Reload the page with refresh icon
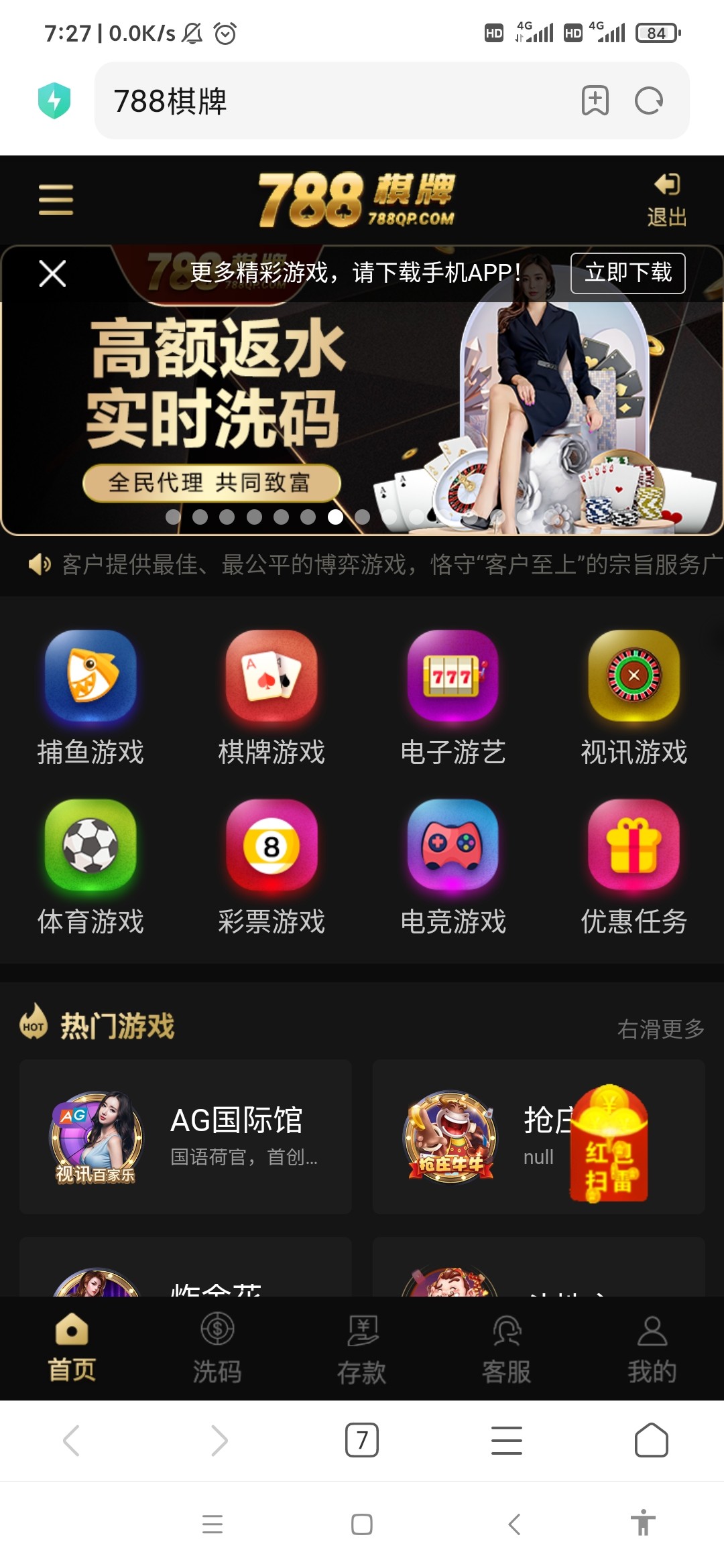The image size is (724, 1568). (648, 101)
